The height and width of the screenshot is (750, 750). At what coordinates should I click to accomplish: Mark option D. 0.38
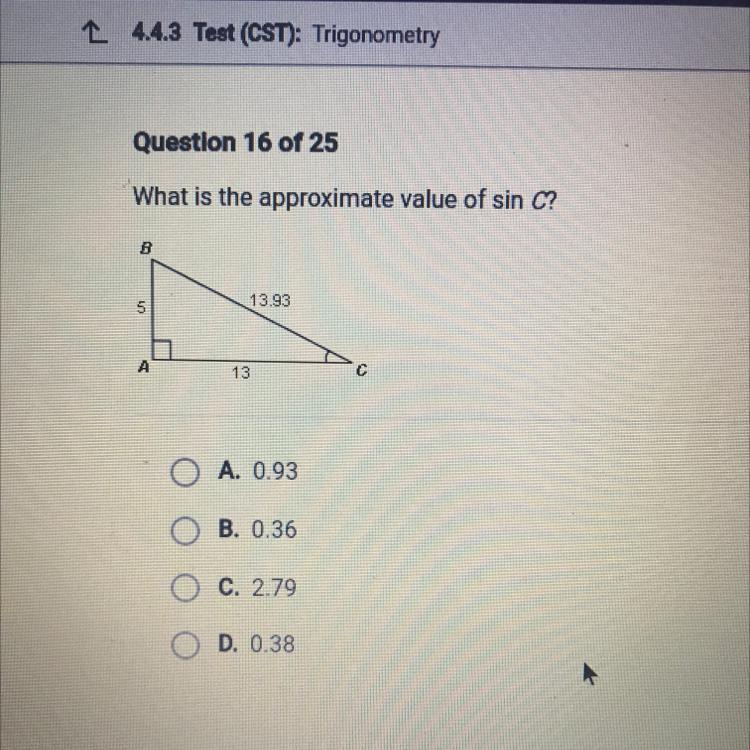pyautogui.click(x=182, y=644)
